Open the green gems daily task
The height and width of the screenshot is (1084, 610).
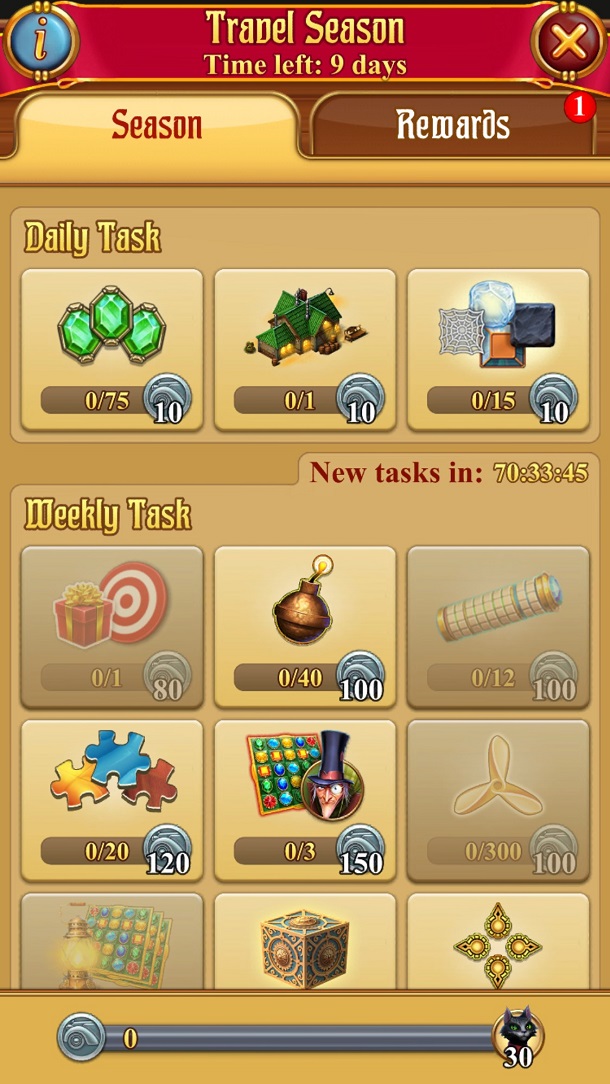point(111,349)
